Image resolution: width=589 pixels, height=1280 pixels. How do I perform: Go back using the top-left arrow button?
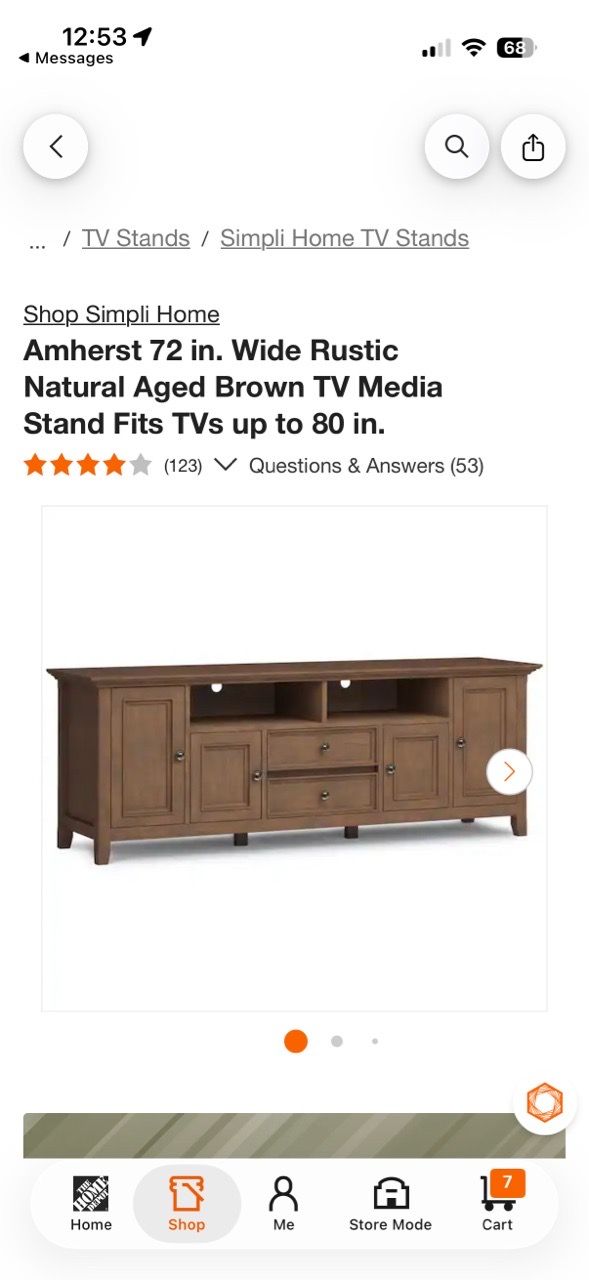click(56, 147)
